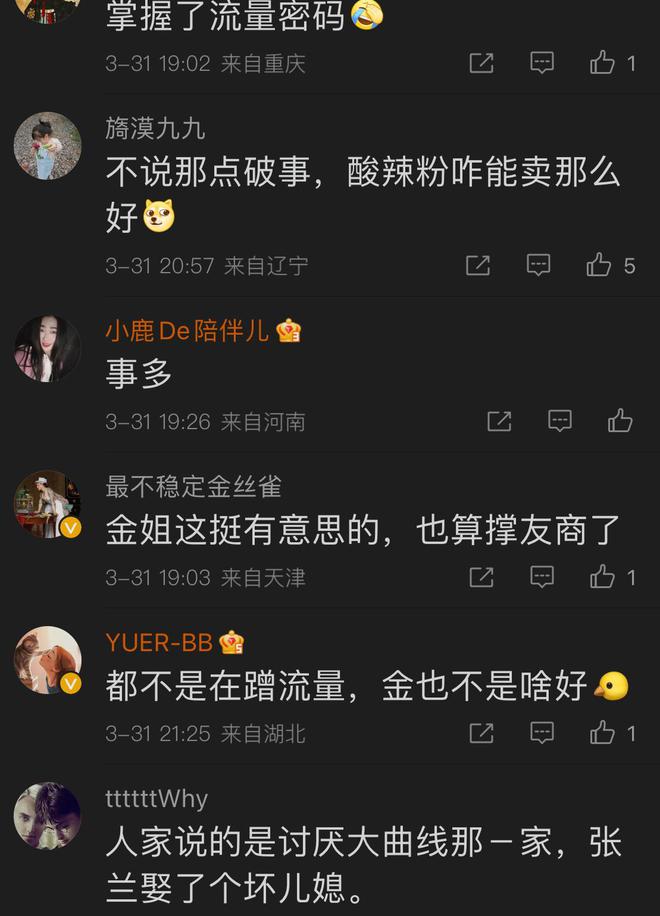Like the comment by 旖漠九九

(599, 265)
